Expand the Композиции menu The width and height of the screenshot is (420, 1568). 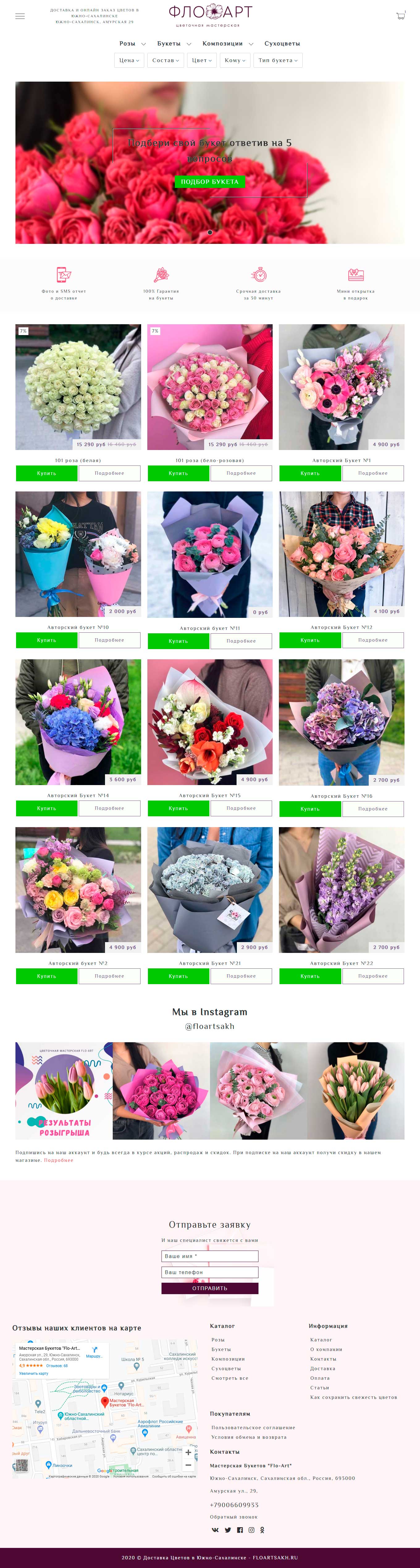point(227,44)
